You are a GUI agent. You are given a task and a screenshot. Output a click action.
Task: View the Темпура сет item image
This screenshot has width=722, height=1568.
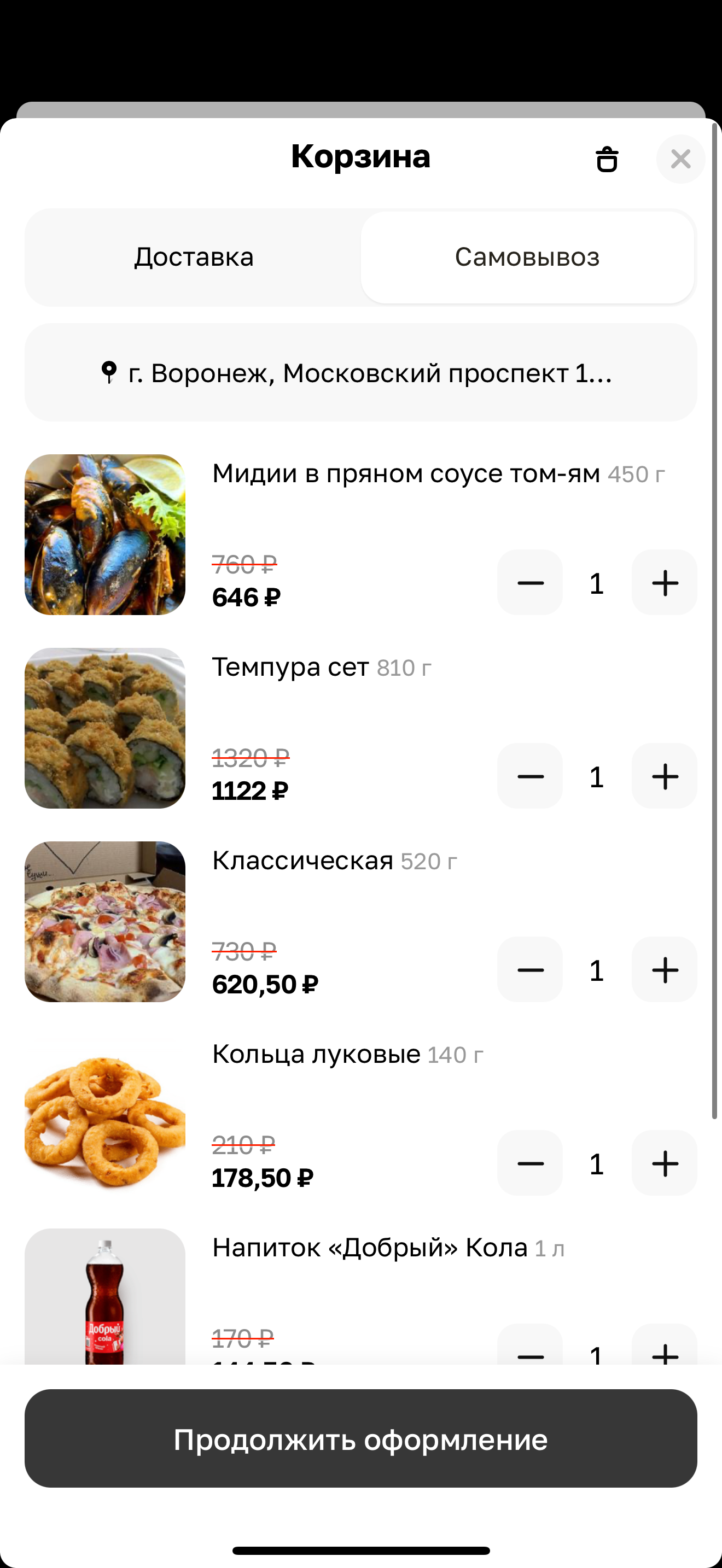click(x=104, y=728)
